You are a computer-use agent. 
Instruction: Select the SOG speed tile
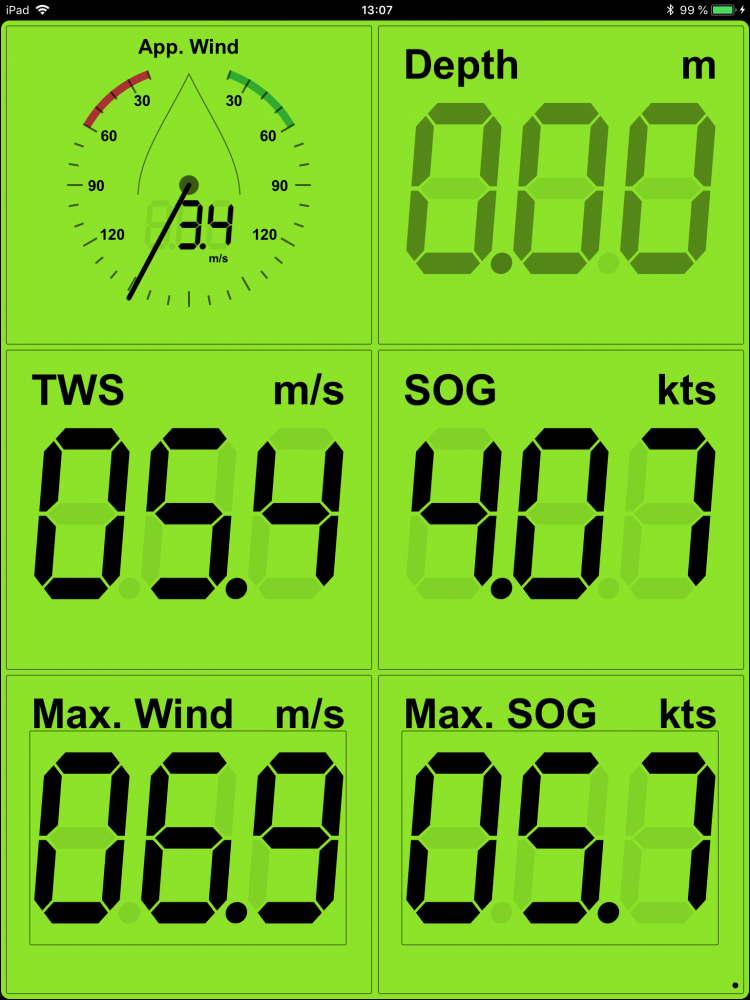560,510
